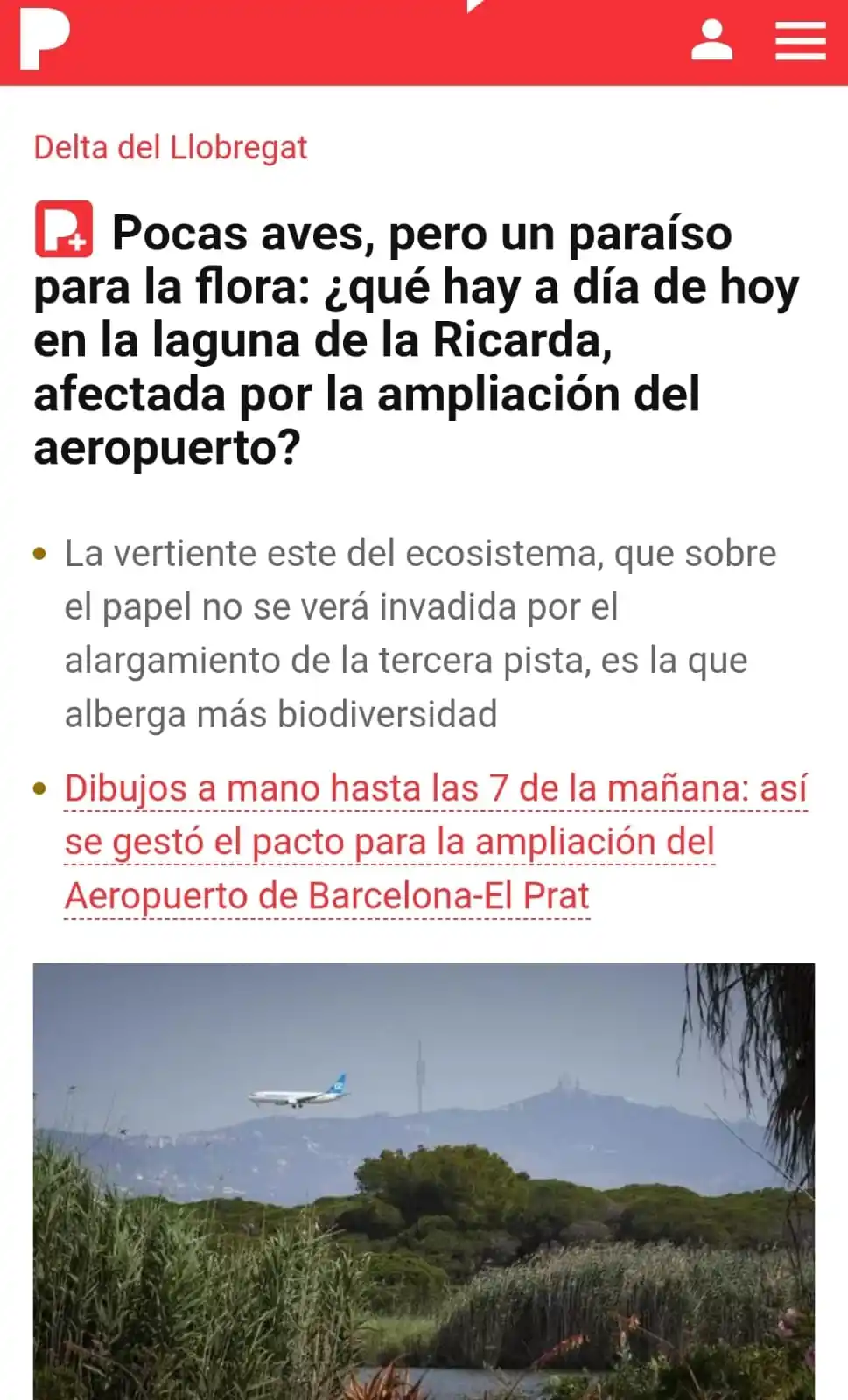Viewport: 848px width, 1400px height.
Task: Open the Delta del Llobregat section
Action: [x=171, y=147]
